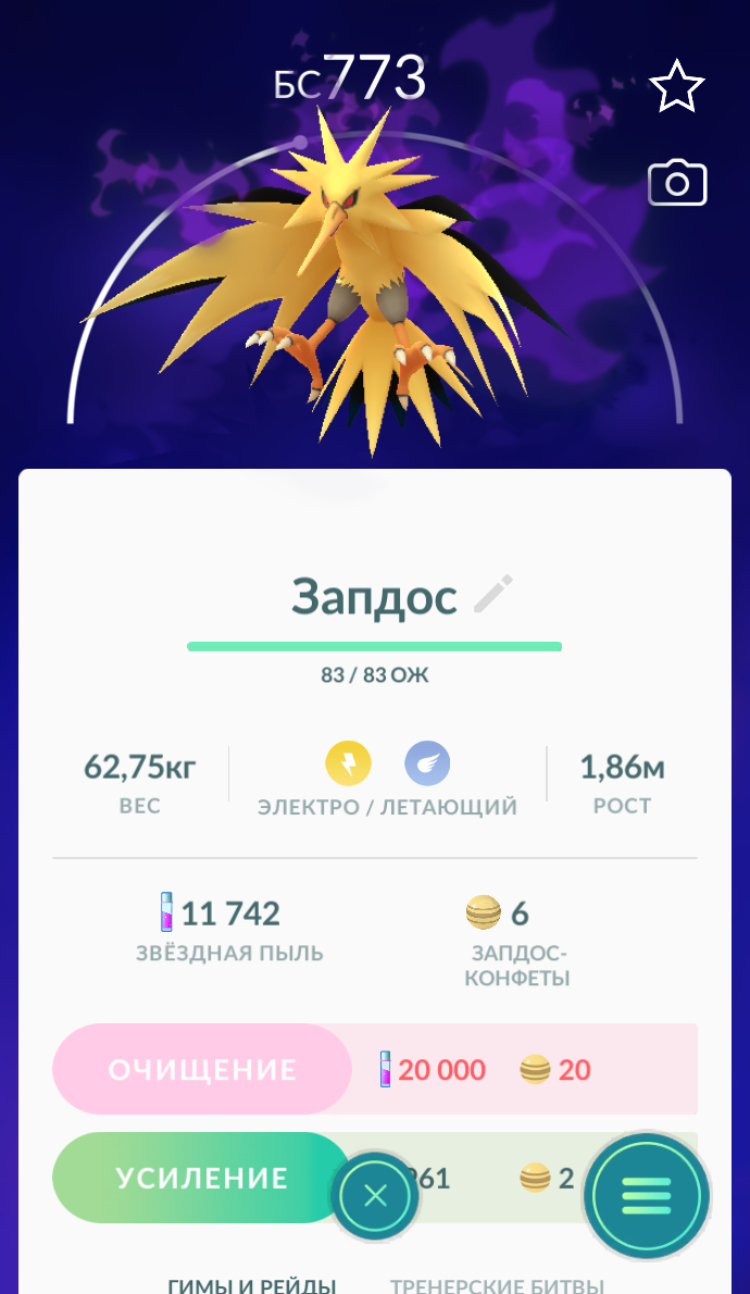
Task: Open the AR camera icon
Action: [x=677, y=184]
